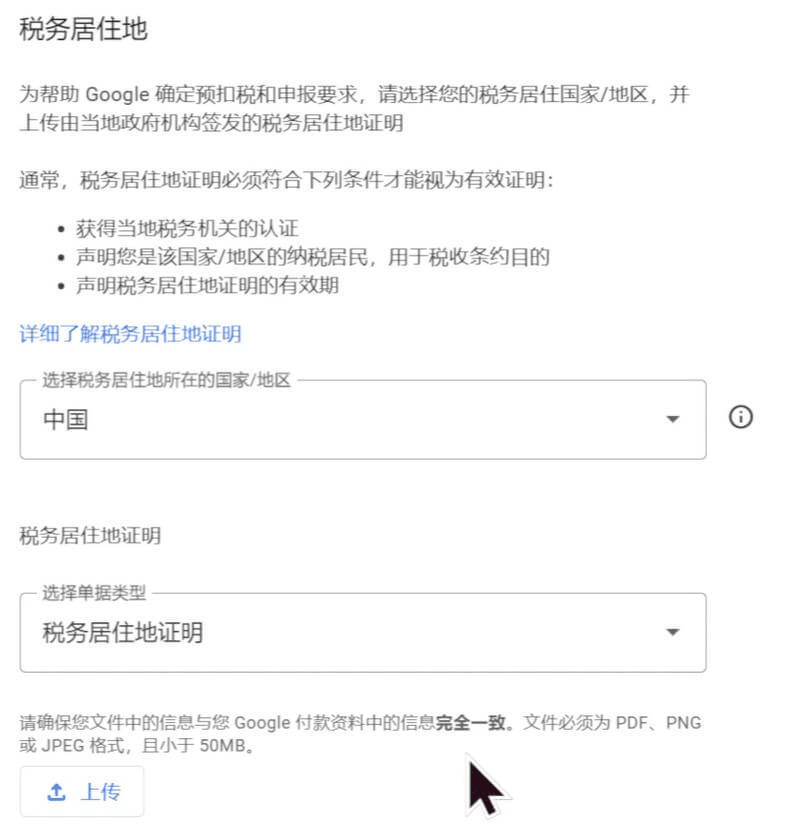The height and width of the screenshot is (830, 786).
Task: Tap the info icon beside country dropdown
Action: pyautogui.click(x=741, y=418)
